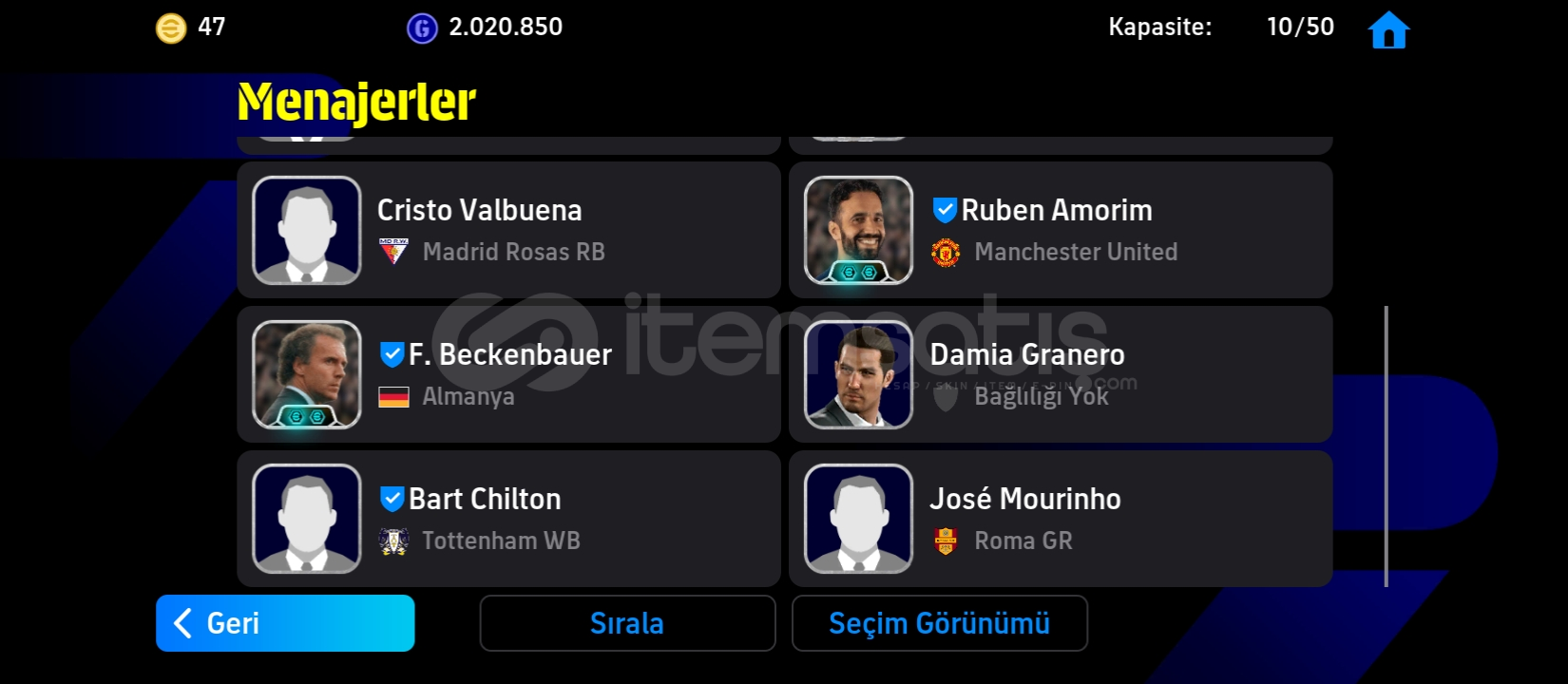Switch to Seçim Görünümü

[x=939, y=623]
